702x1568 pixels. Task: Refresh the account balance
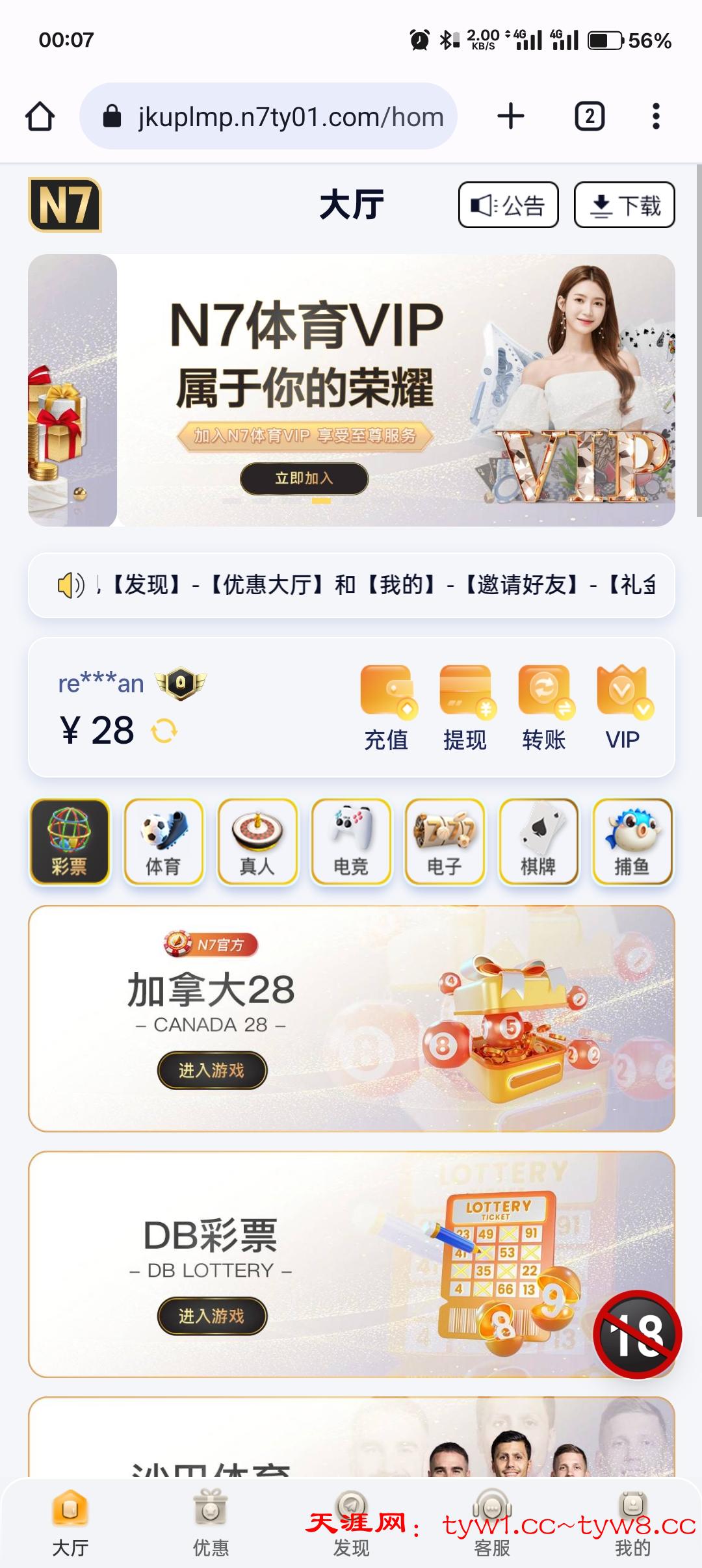click(x=164, y=731)
